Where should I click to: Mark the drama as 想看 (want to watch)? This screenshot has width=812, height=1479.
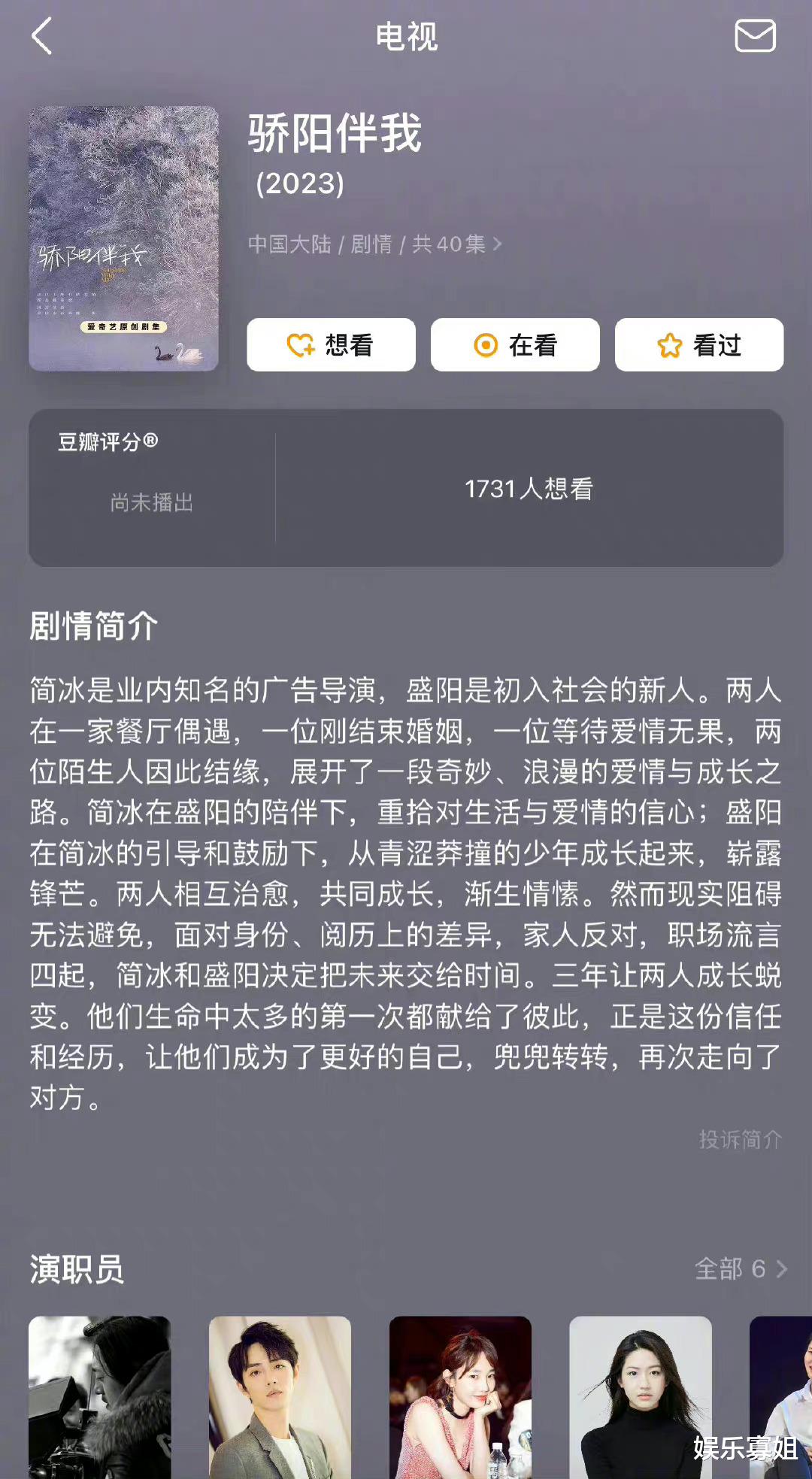click(x=332, y=344)
